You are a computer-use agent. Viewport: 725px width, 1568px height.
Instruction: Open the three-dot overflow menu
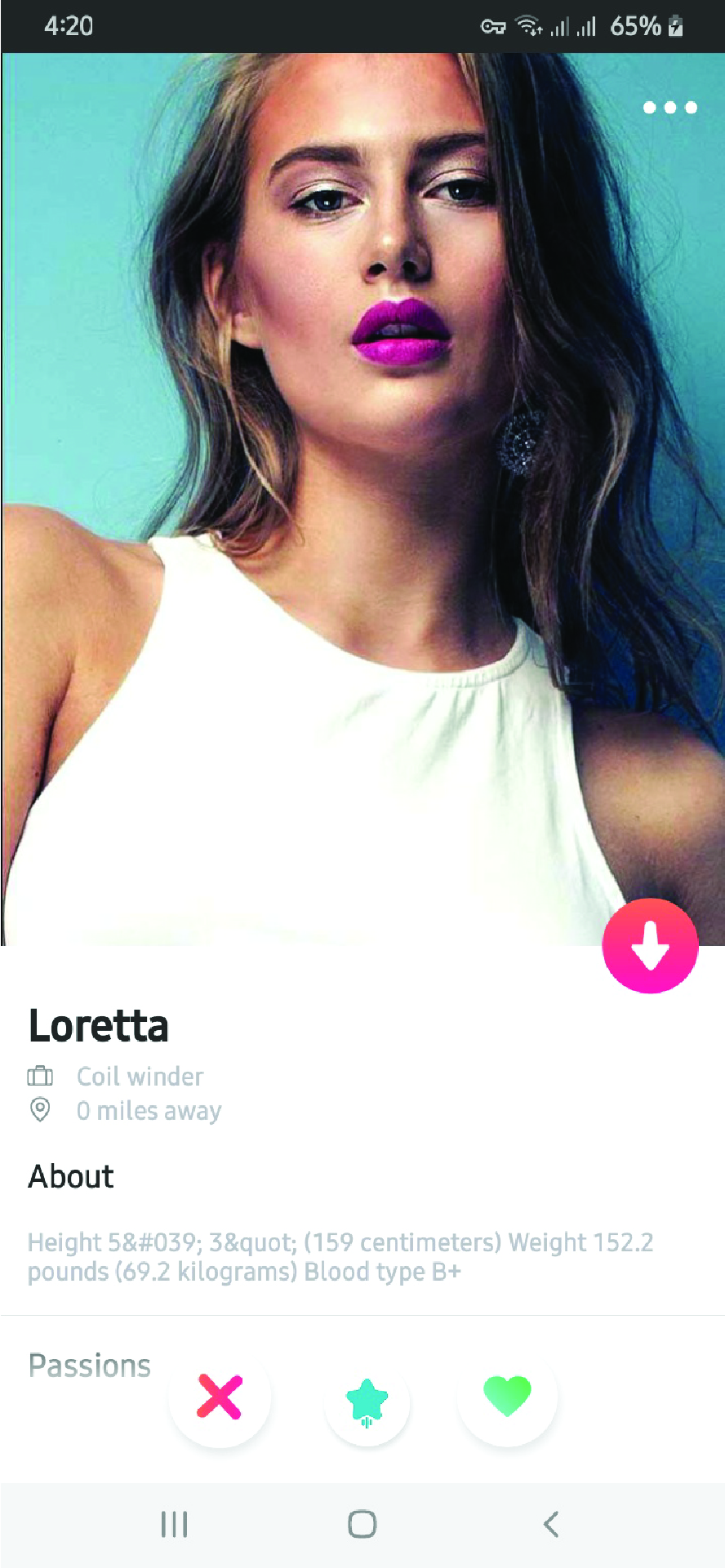coord(669,107)
